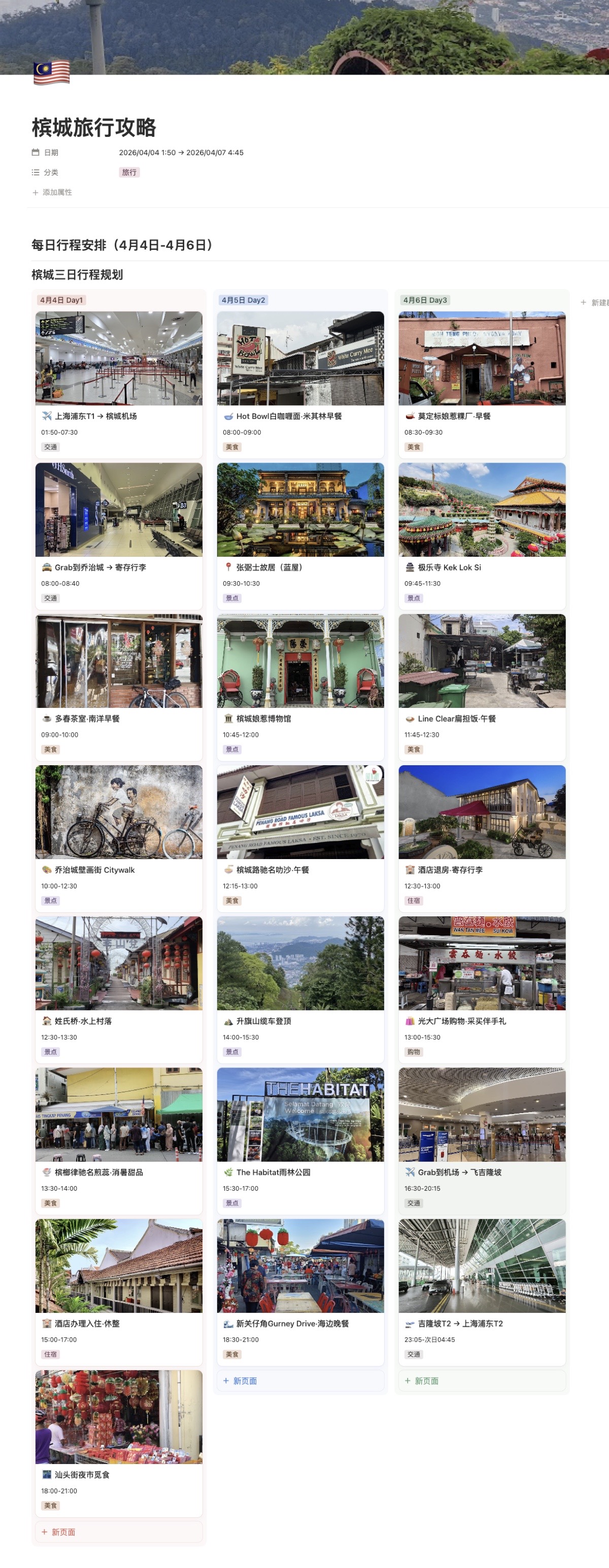This screenshot has width=609, height=1568.
Task: Open the Line Clear扁担饭·午餐 card
Action: pos(456,719)
